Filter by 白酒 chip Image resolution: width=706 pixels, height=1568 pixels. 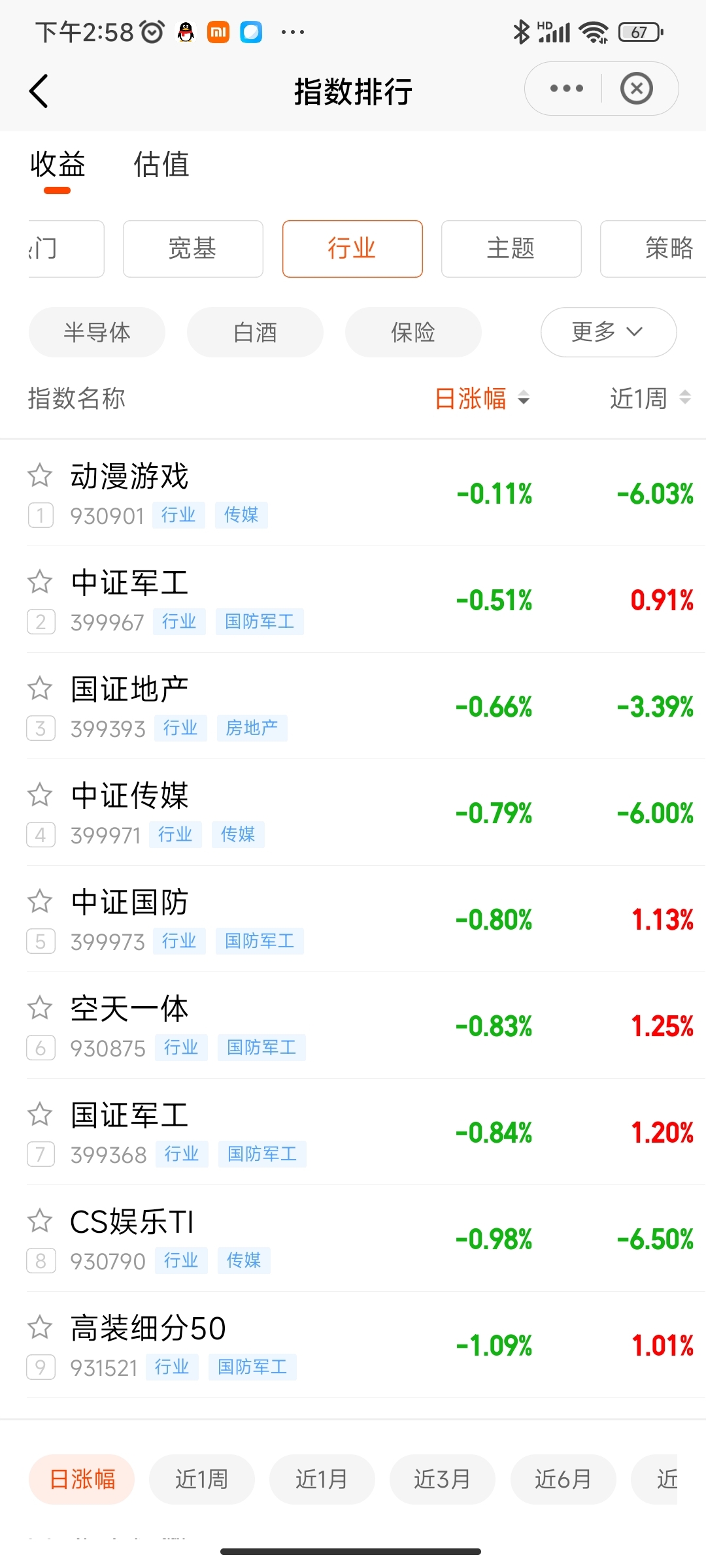pos(255,332)
